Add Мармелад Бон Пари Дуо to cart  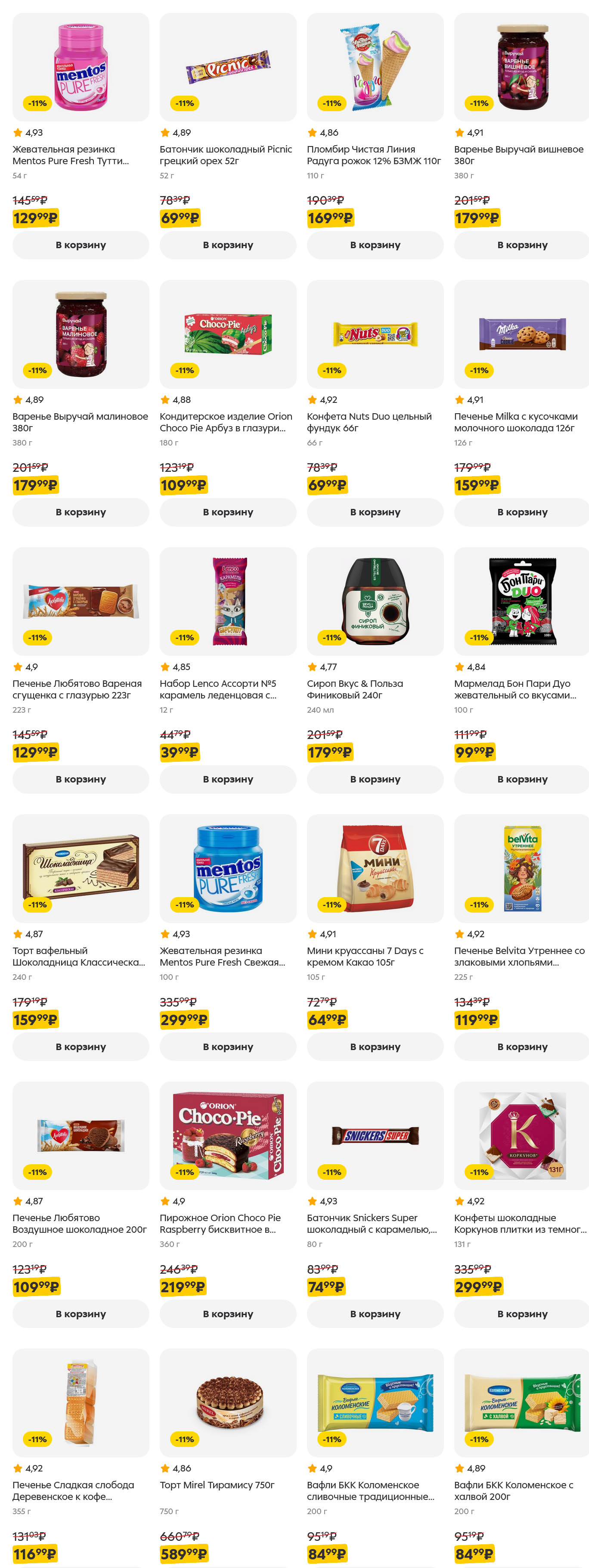pyautogui.click(x=521, y=779)
